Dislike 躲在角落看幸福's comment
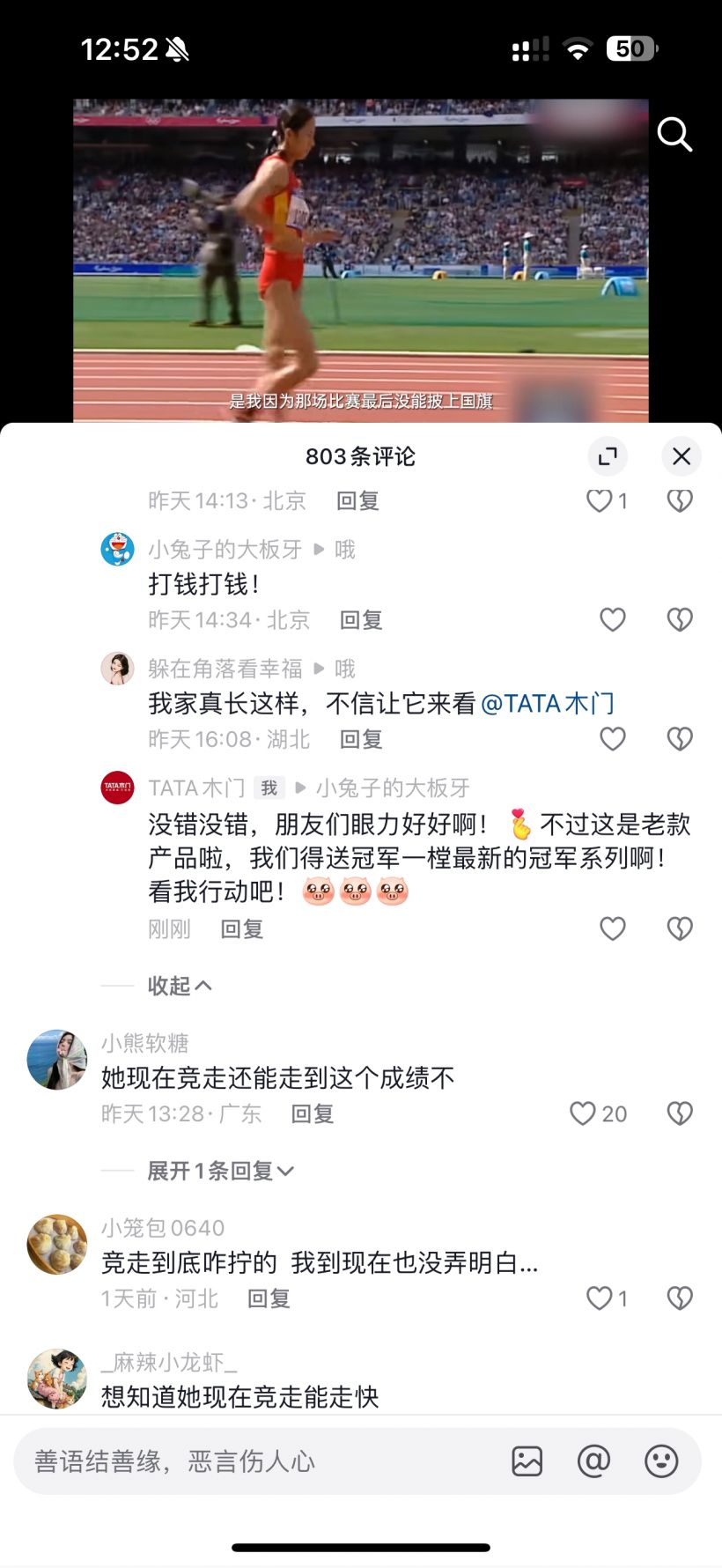The image size is (722, 1568). click(x=679, y=739)
